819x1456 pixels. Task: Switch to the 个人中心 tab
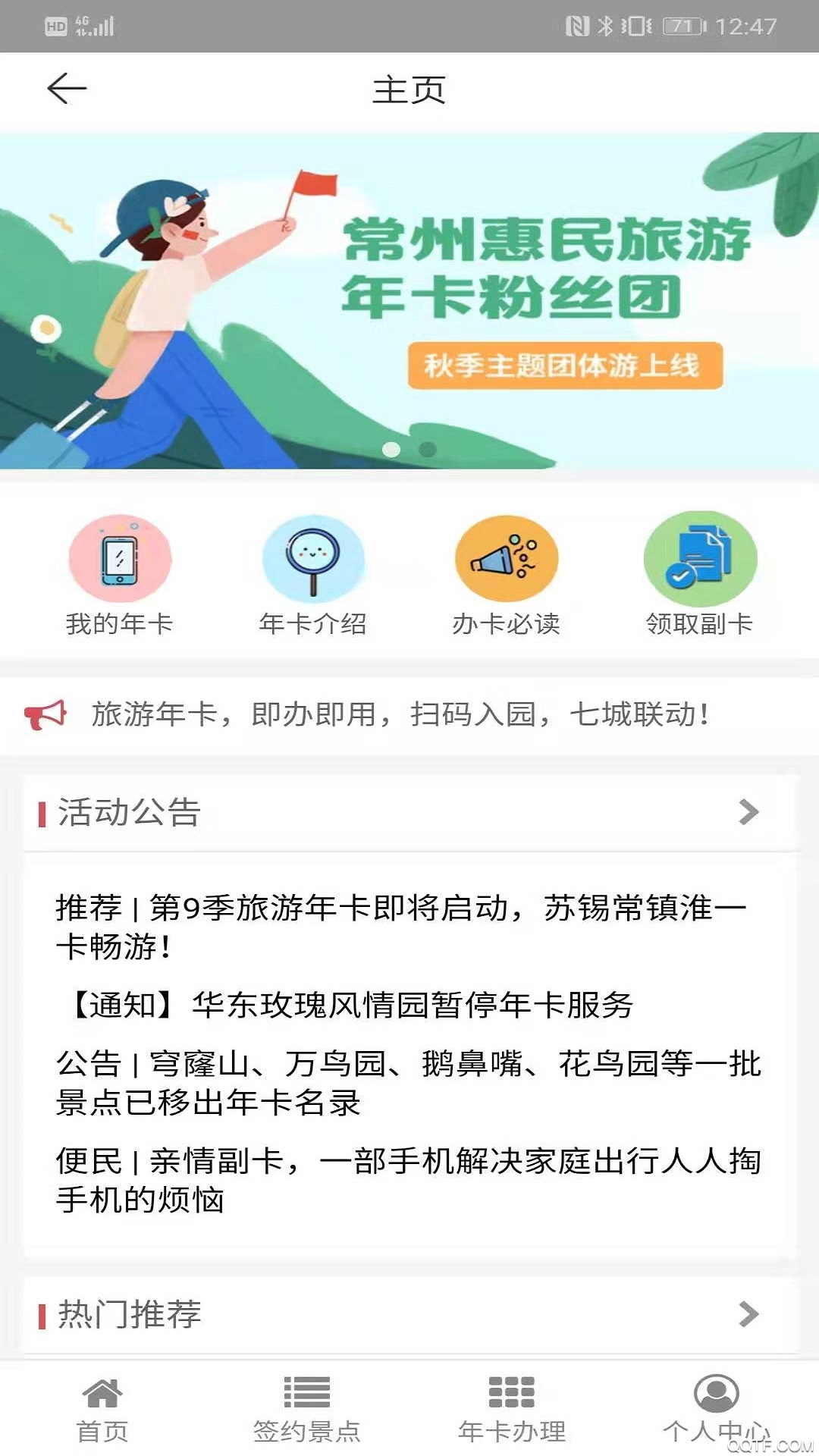pos(716,1409)
